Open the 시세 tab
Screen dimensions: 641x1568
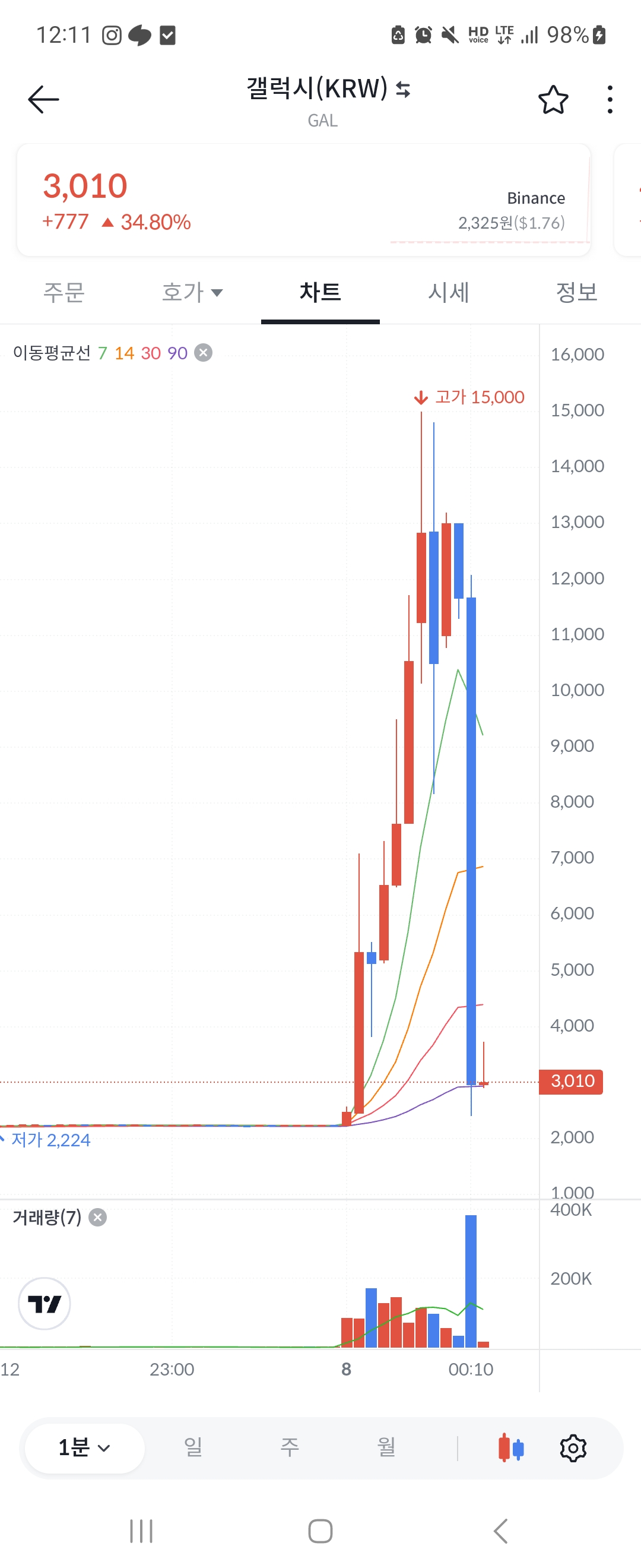[x=448, y=293]
